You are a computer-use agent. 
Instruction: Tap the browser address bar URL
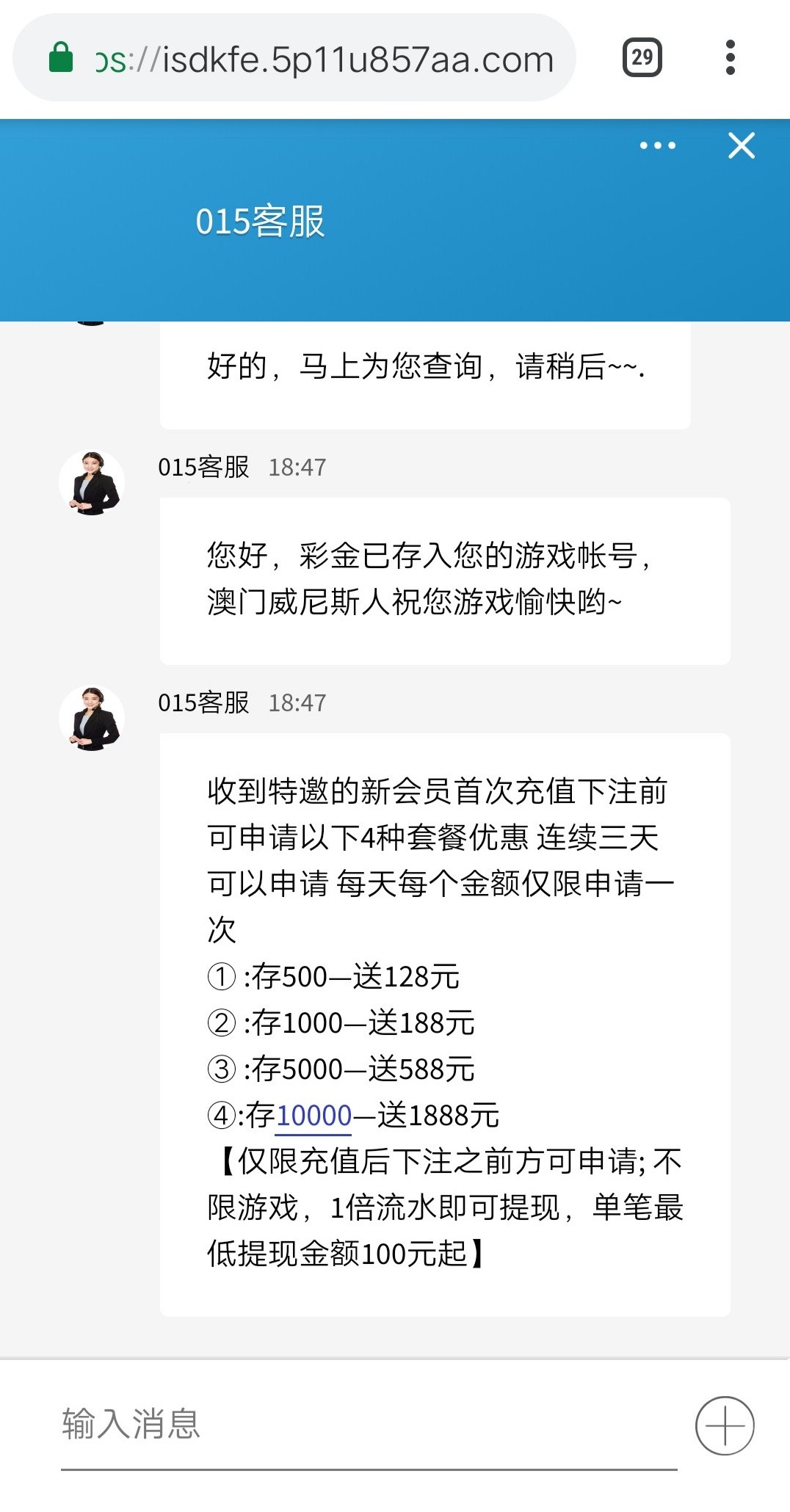point(323,59)
